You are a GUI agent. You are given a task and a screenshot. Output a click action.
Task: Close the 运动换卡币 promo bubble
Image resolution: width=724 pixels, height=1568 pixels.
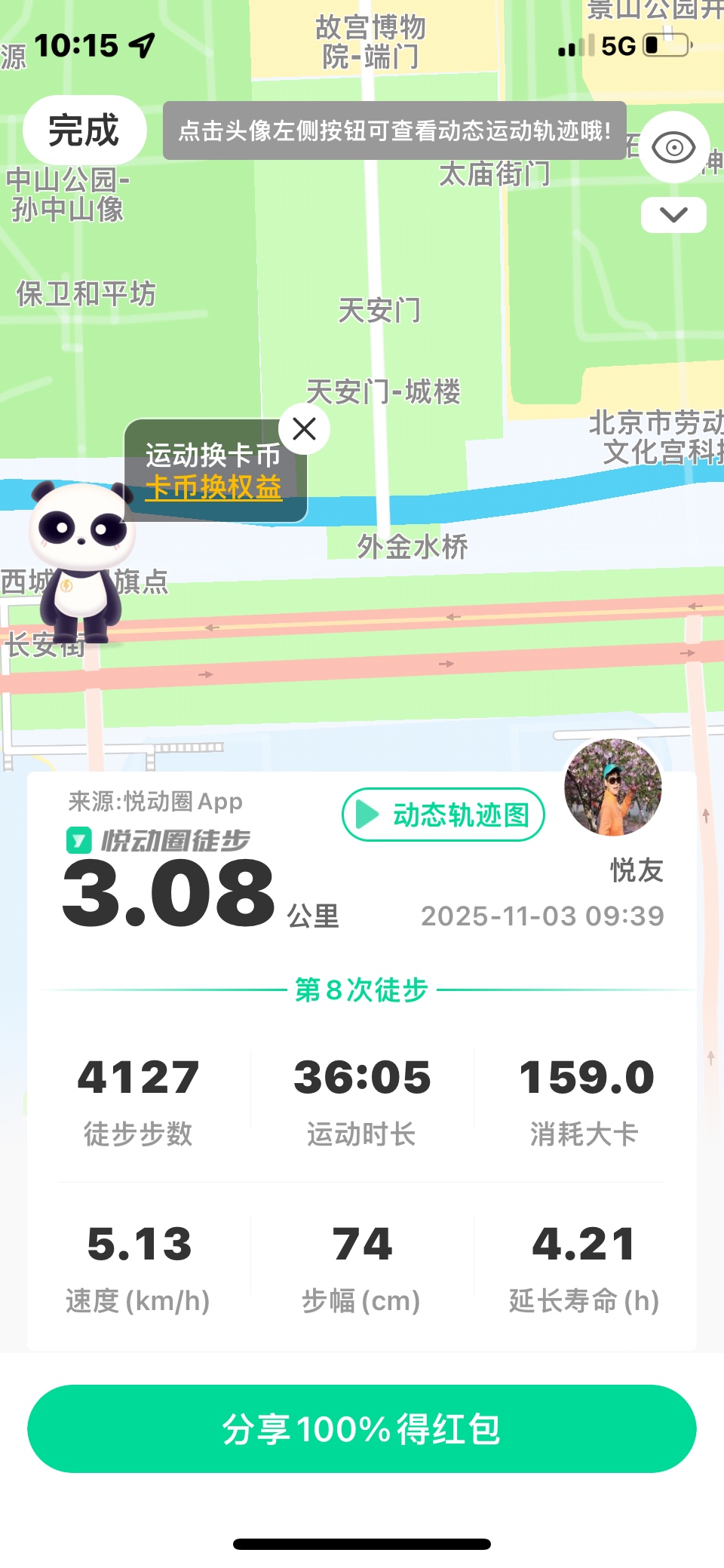pos(304,429)
